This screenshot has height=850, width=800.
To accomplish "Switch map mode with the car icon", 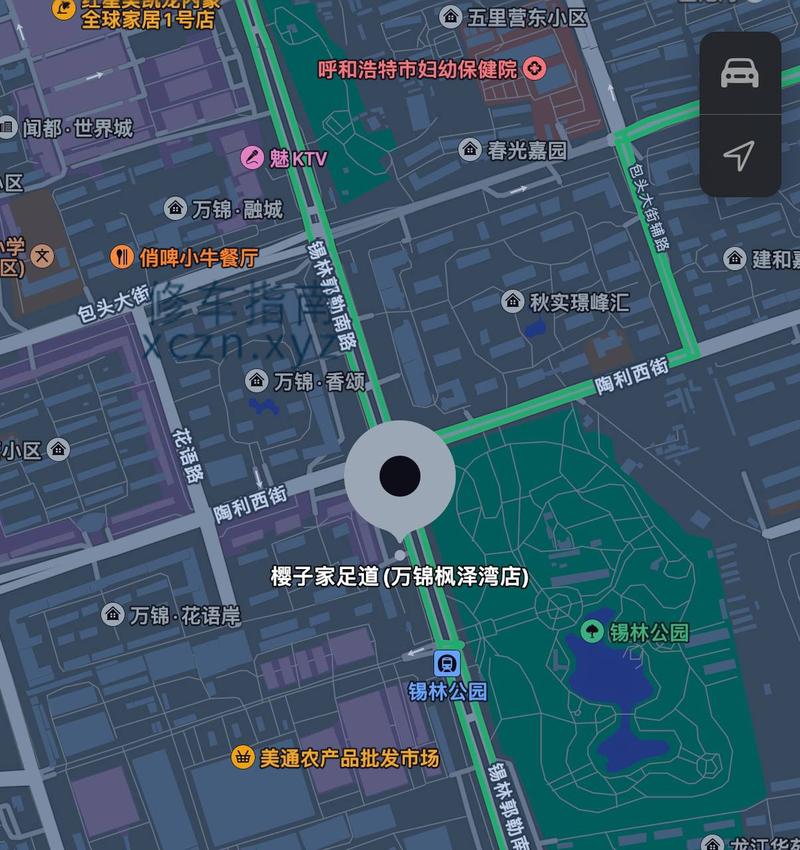I will click(739, 73).
